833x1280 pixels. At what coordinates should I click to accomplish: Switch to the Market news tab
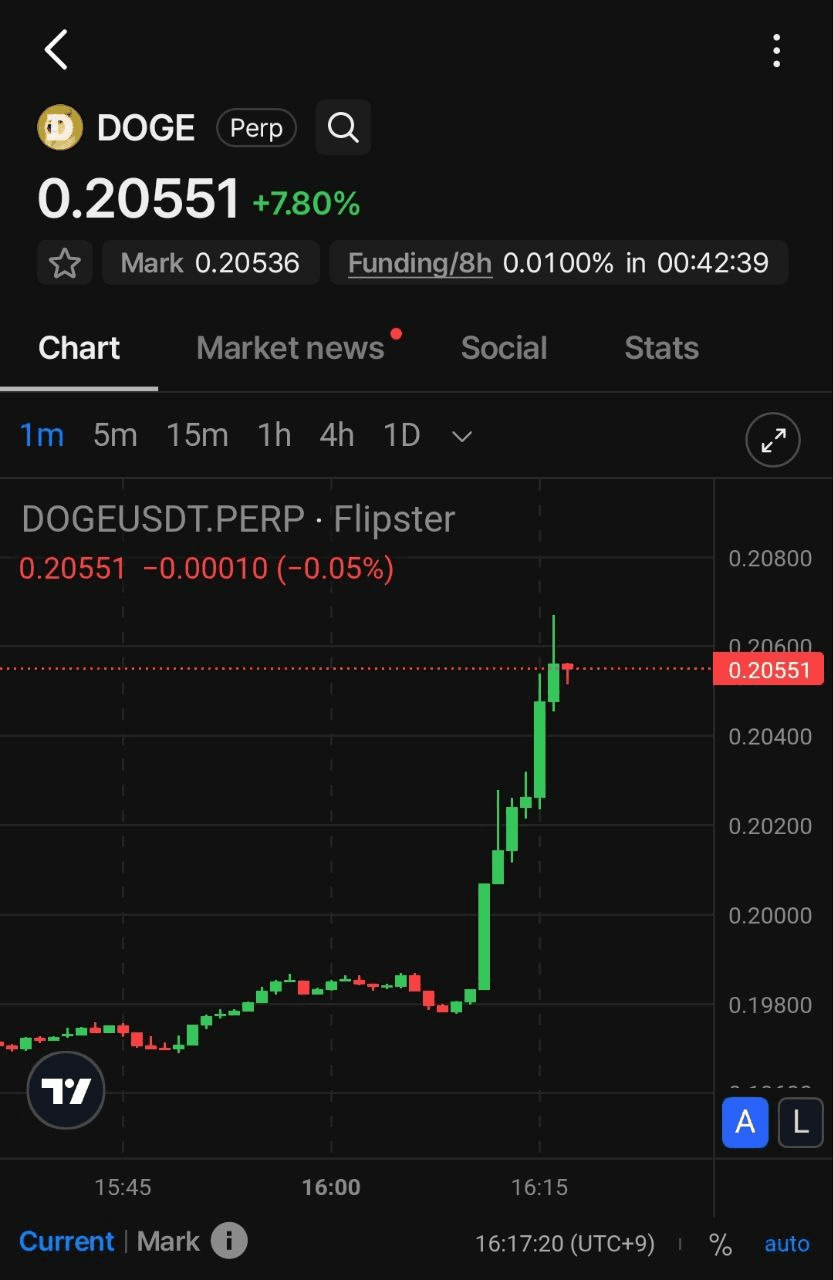(290, 348)
